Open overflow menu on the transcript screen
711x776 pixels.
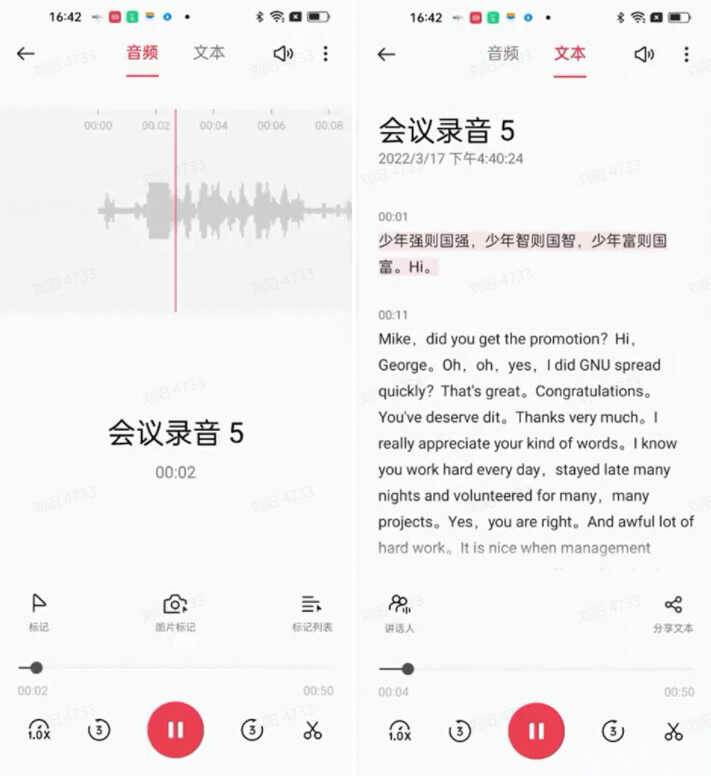tap(686, 54)
